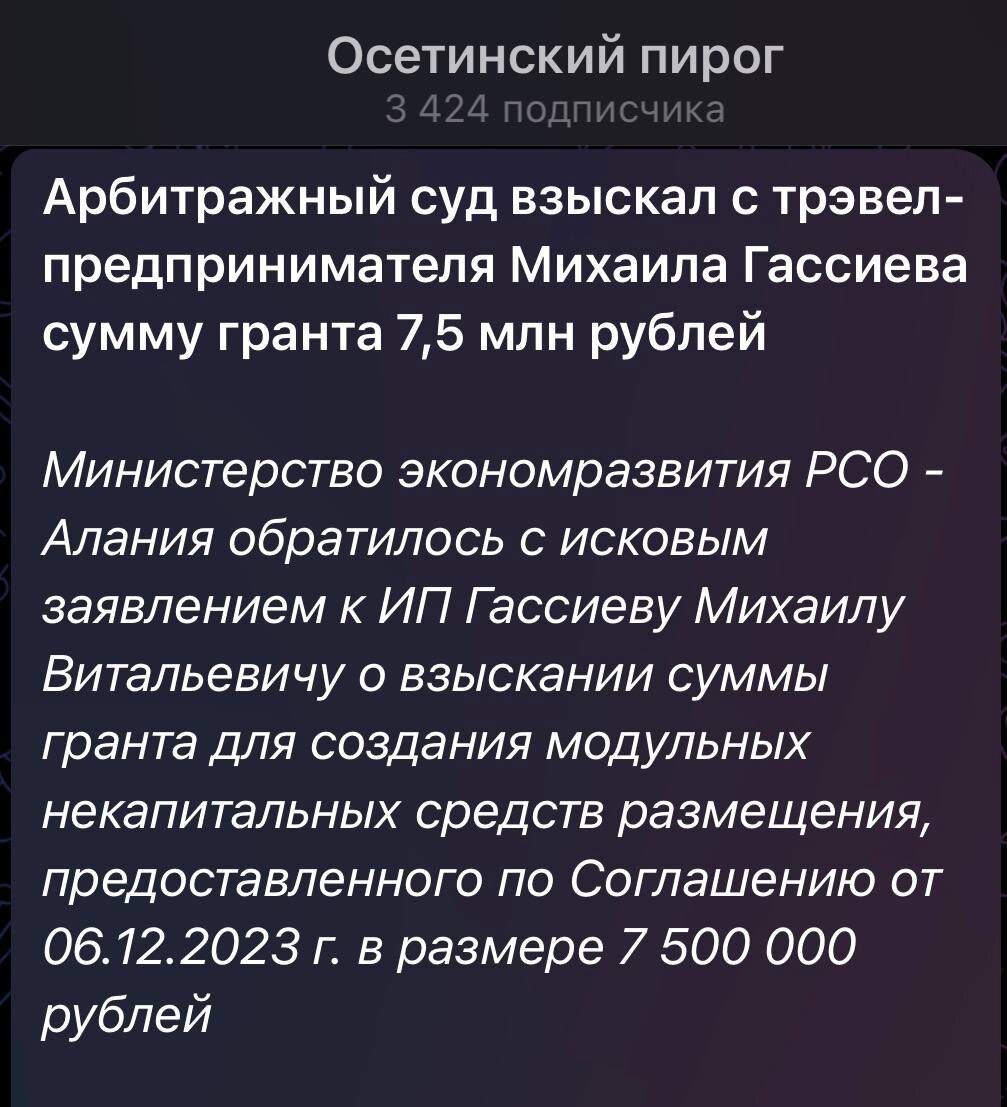Tap the subscriber count 3 424 подписчика
The height and width of the screenshot is (1107, 1007).
pos(503,110)
